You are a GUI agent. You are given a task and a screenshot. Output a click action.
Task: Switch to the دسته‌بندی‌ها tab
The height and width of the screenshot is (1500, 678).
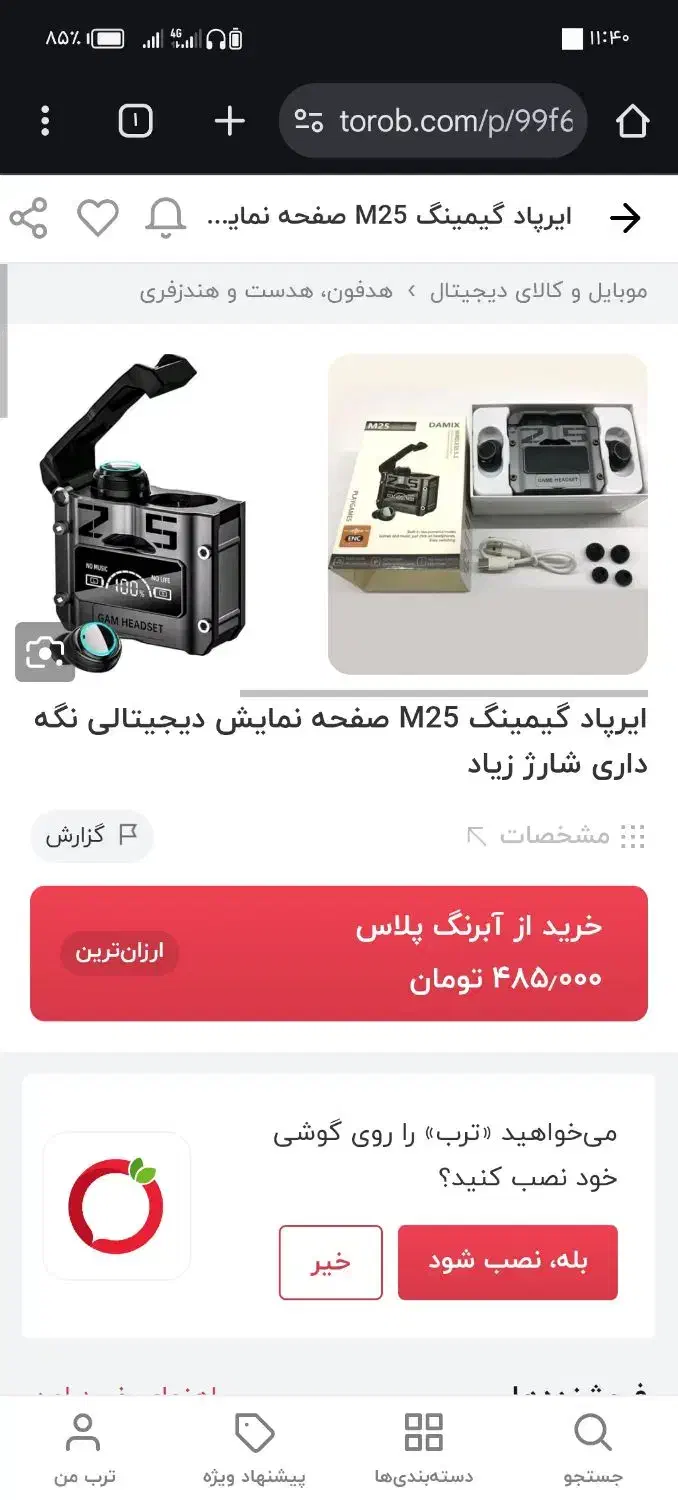423,1448
